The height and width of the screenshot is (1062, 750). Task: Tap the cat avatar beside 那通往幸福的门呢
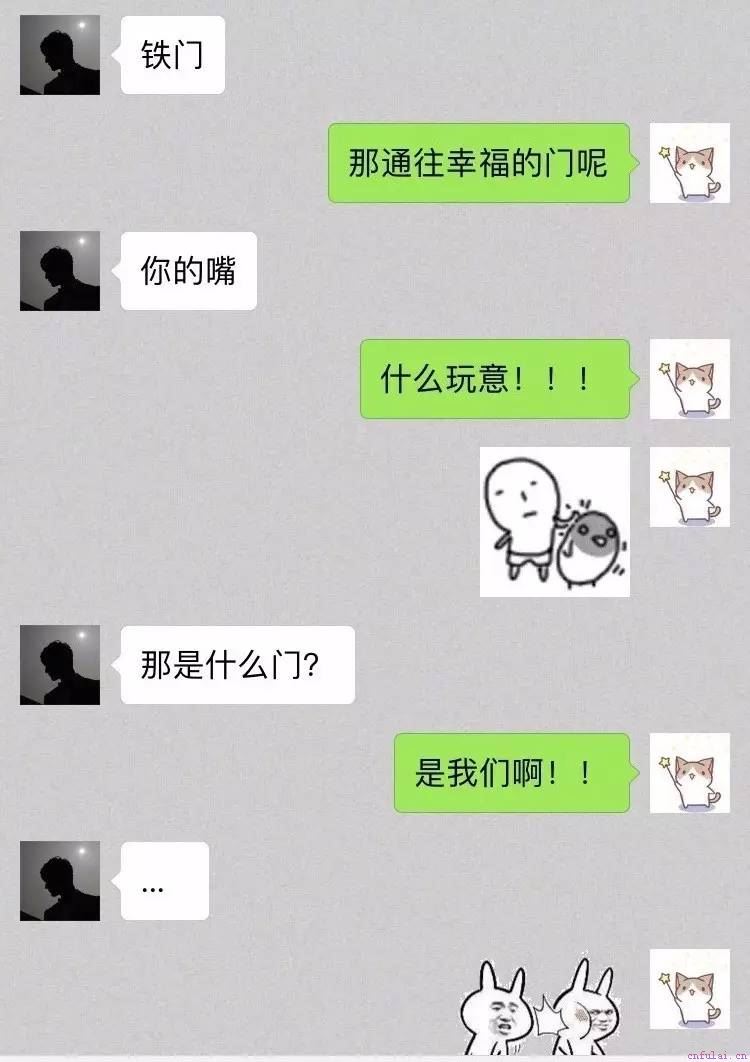click(x=690, y=163)
